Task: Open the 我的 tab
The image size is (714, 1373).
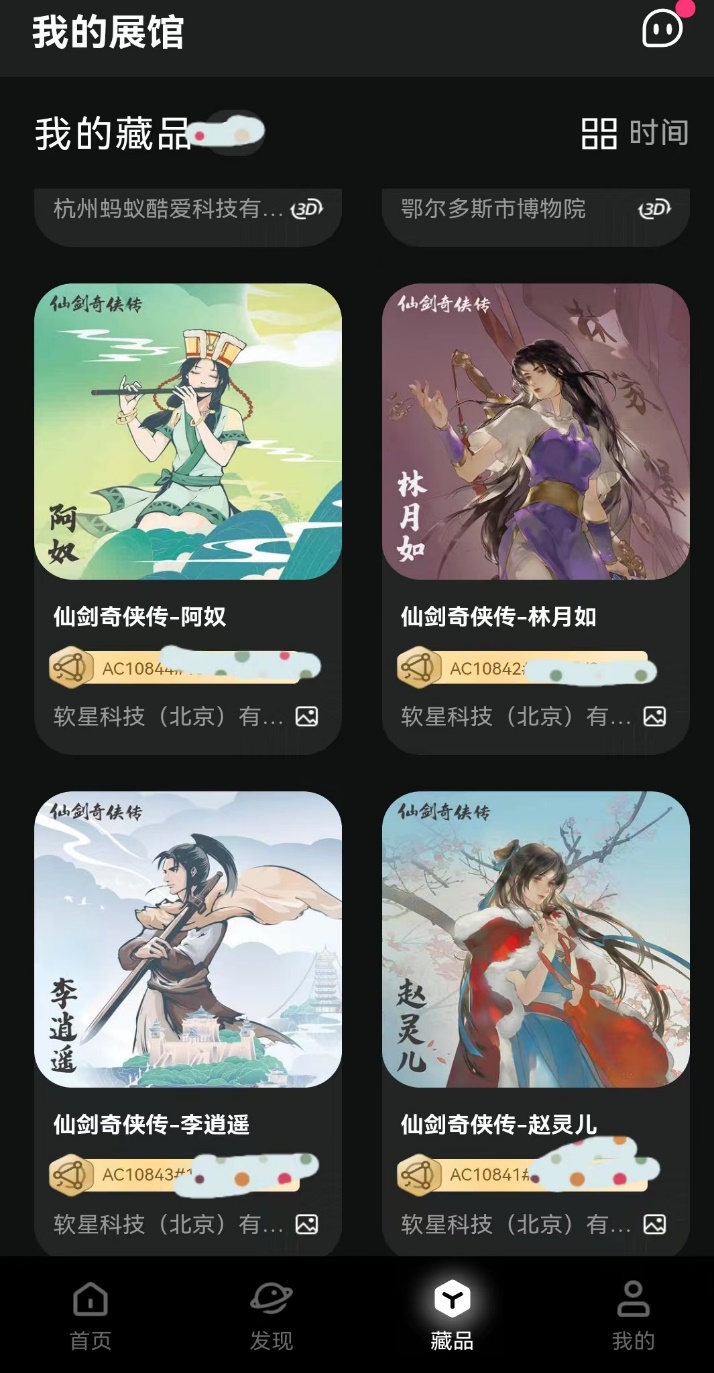Action: 633,1314
